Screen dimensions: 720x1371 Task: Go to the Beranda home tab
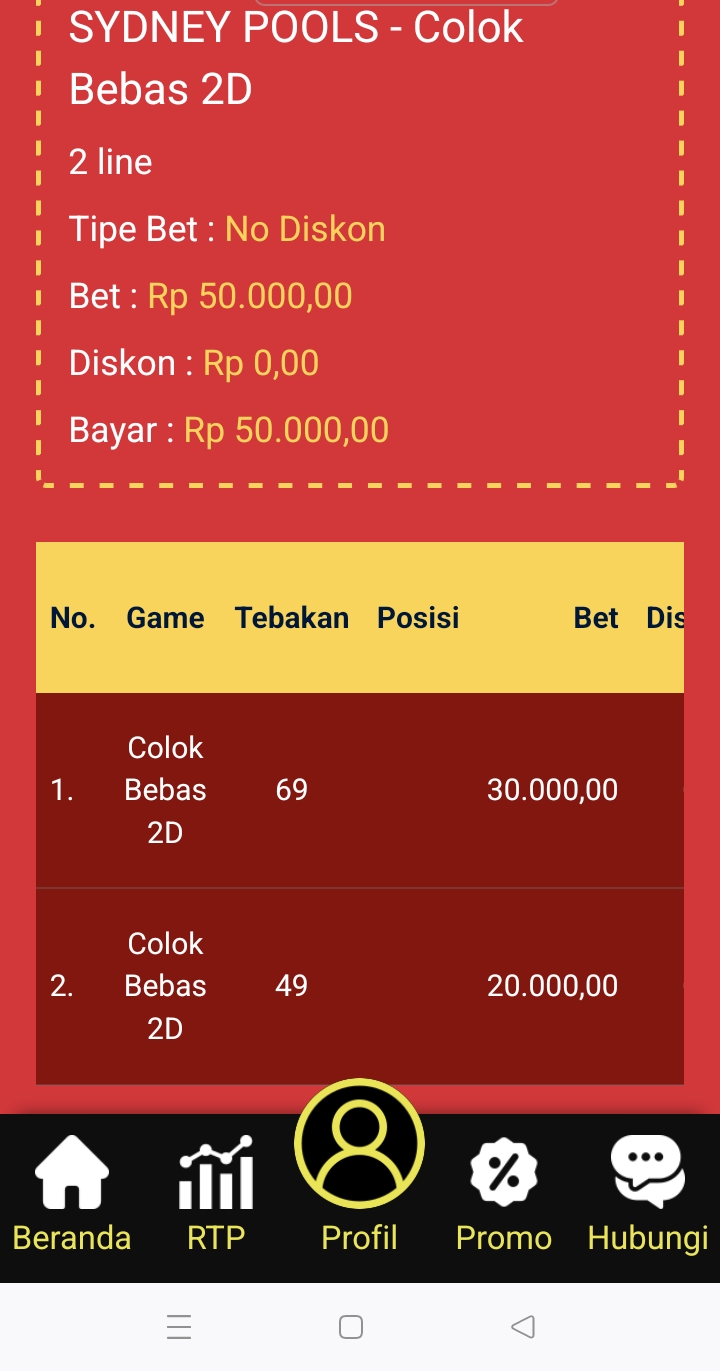[x=72, y=1195]
